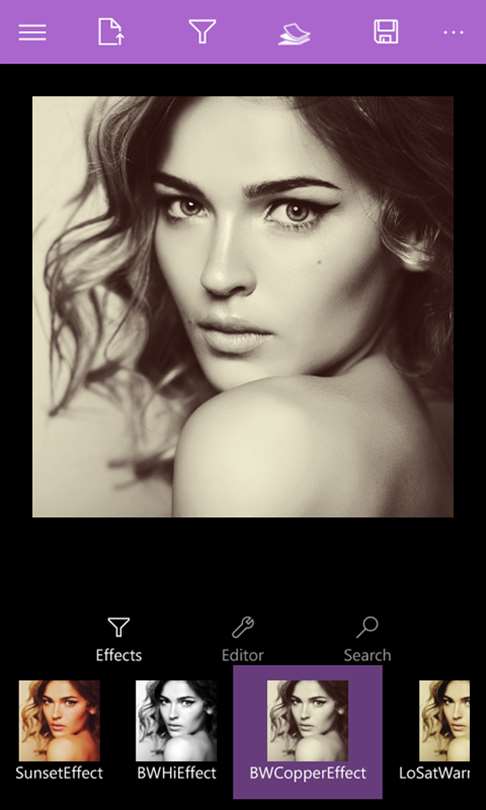Open the hamburger menu

32,33
